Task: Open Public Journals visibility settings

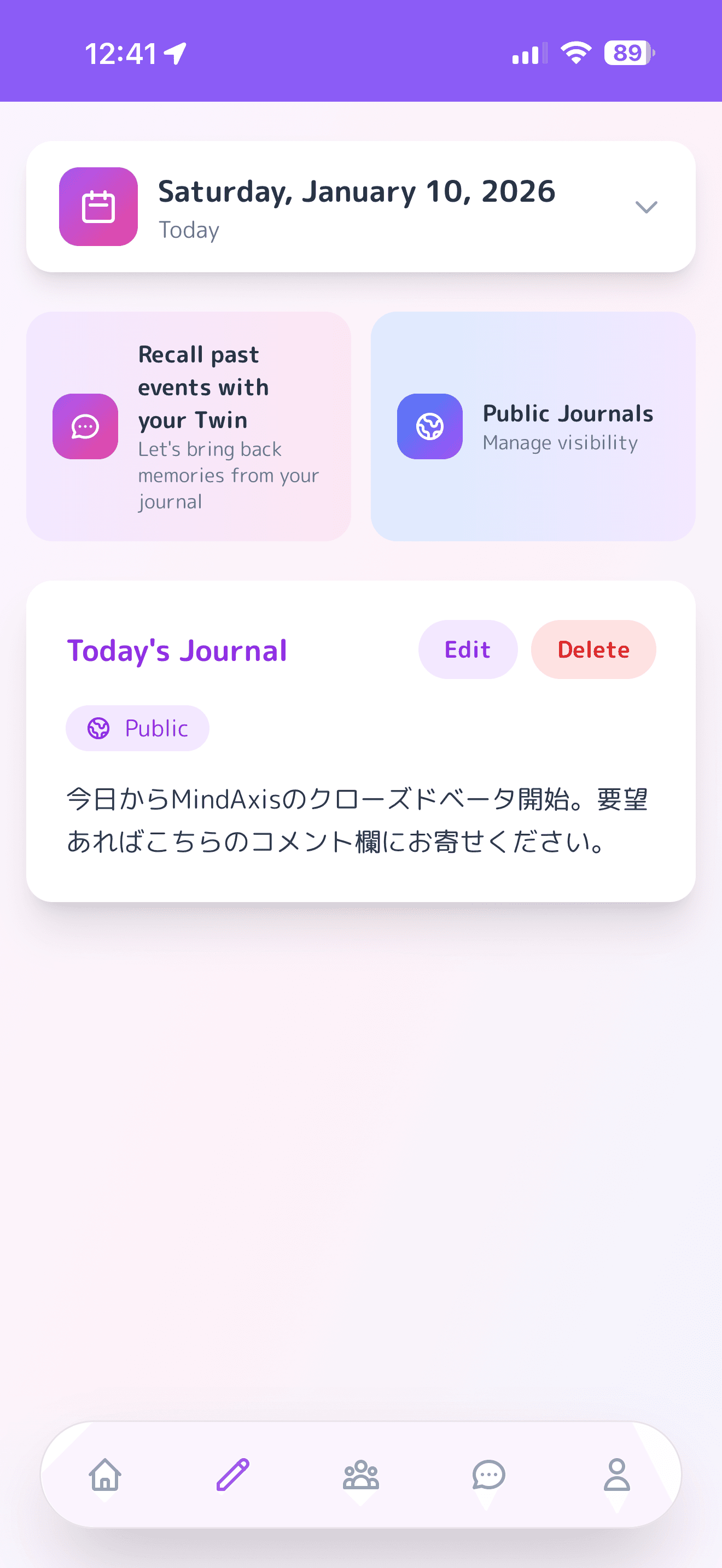Action: [533, 426]
